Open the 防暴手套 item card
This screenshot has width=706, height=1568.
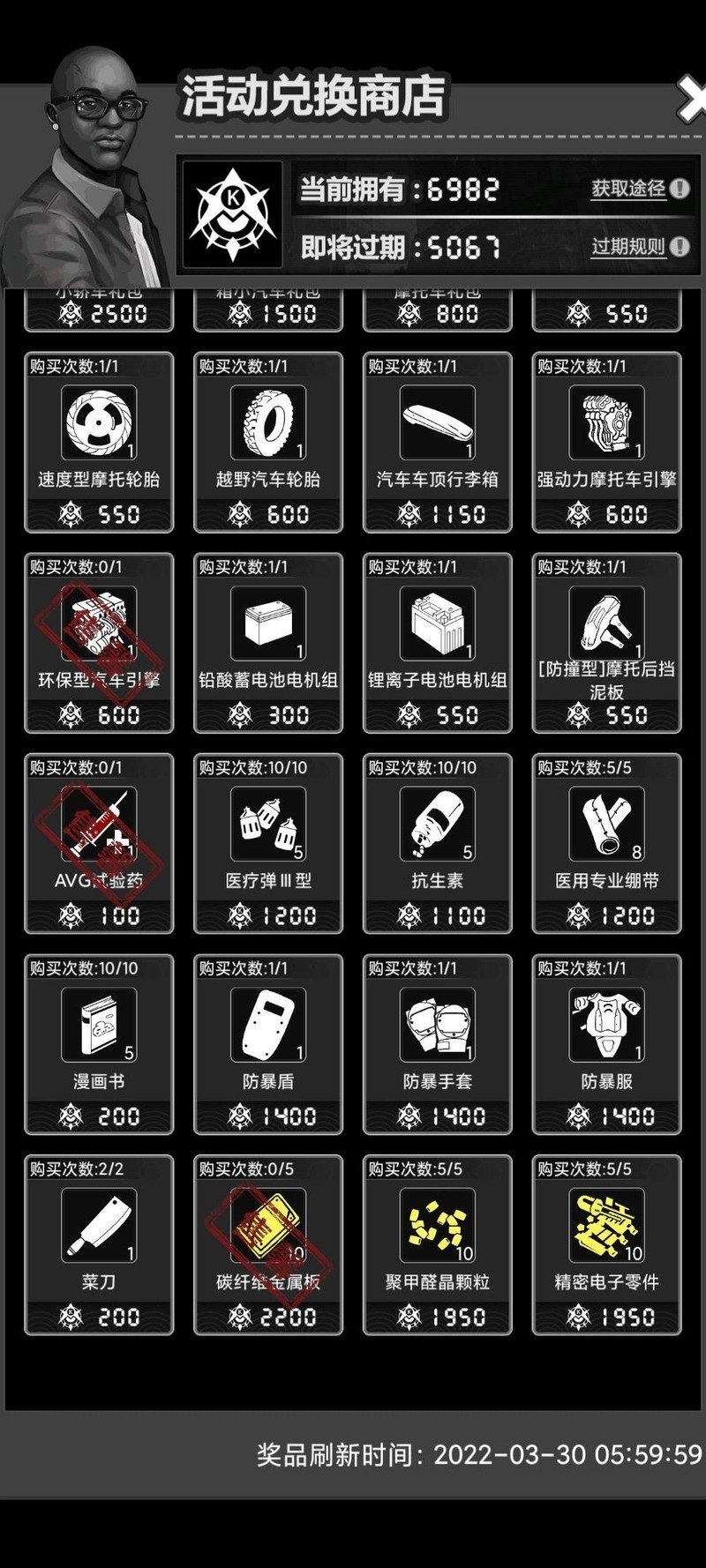pos(438,1043)
